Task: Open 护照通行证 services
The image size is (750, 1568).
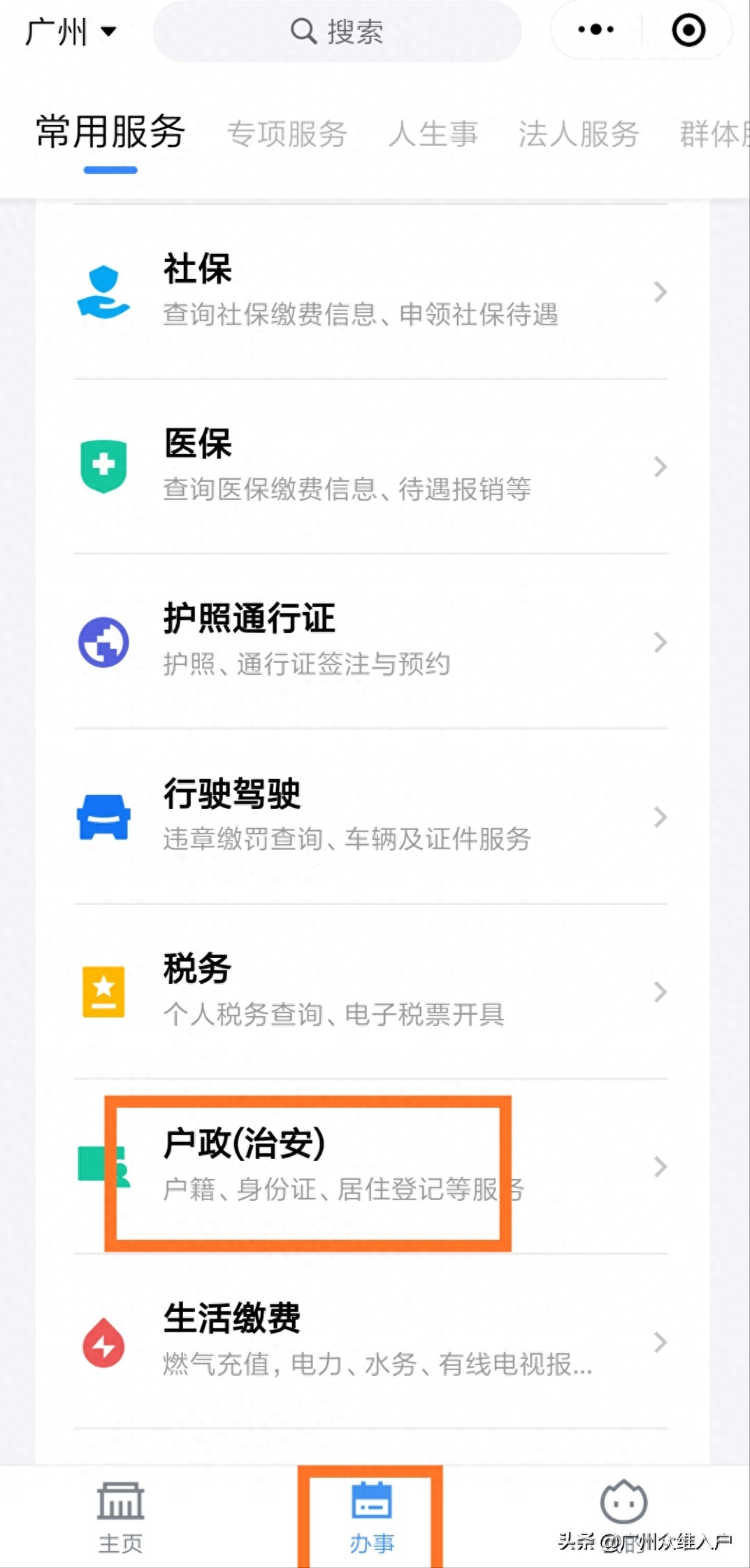Action: coord(371,641)
